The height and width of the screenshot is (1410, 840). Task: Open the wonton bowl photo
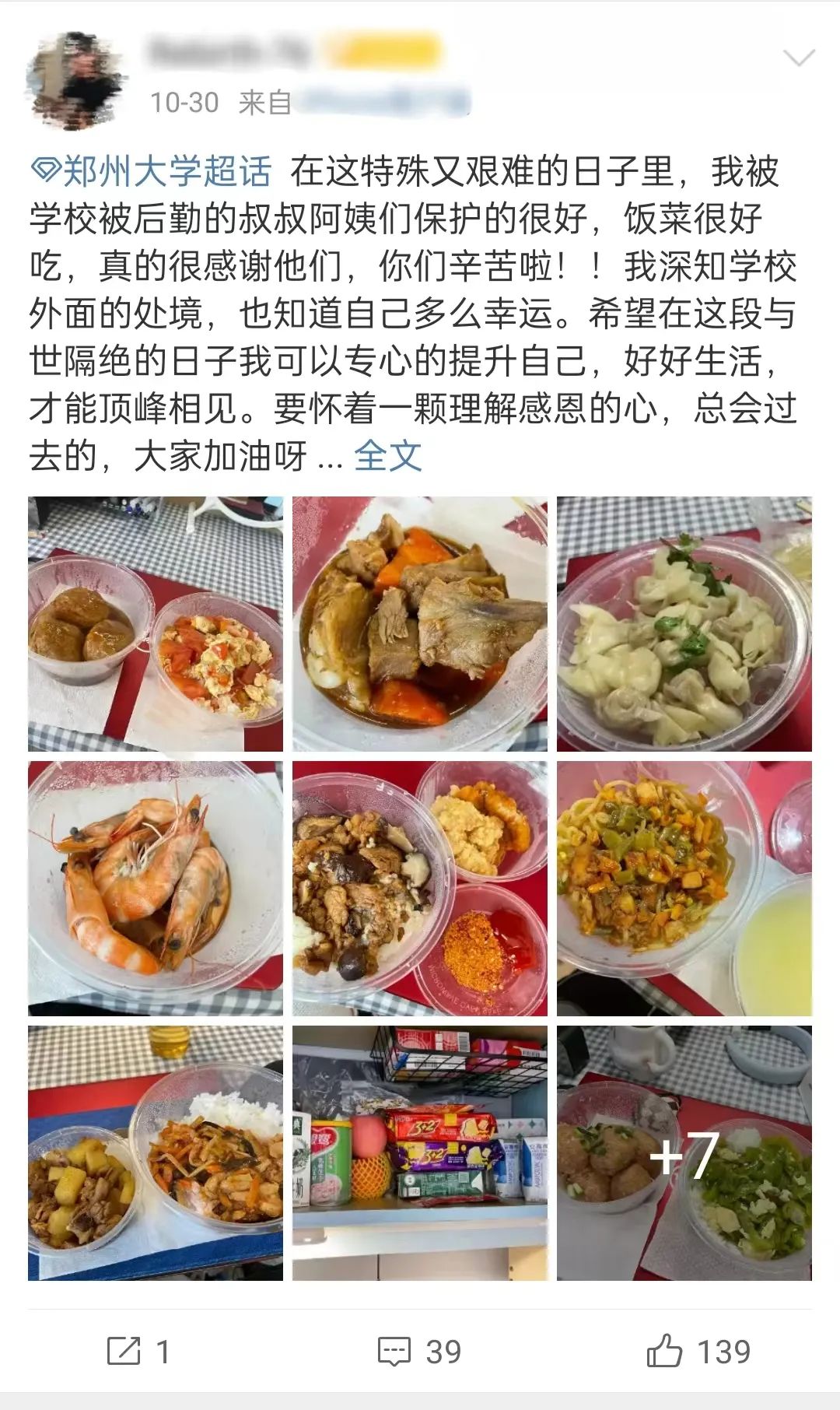[684, 624]
